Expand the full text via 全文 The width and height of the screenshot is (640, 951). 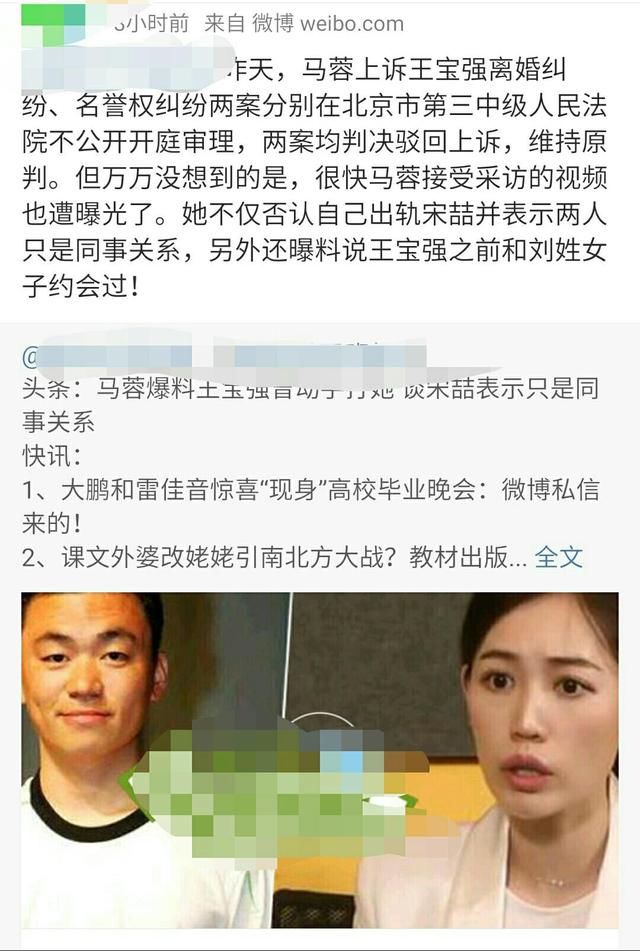click(558, 558)
